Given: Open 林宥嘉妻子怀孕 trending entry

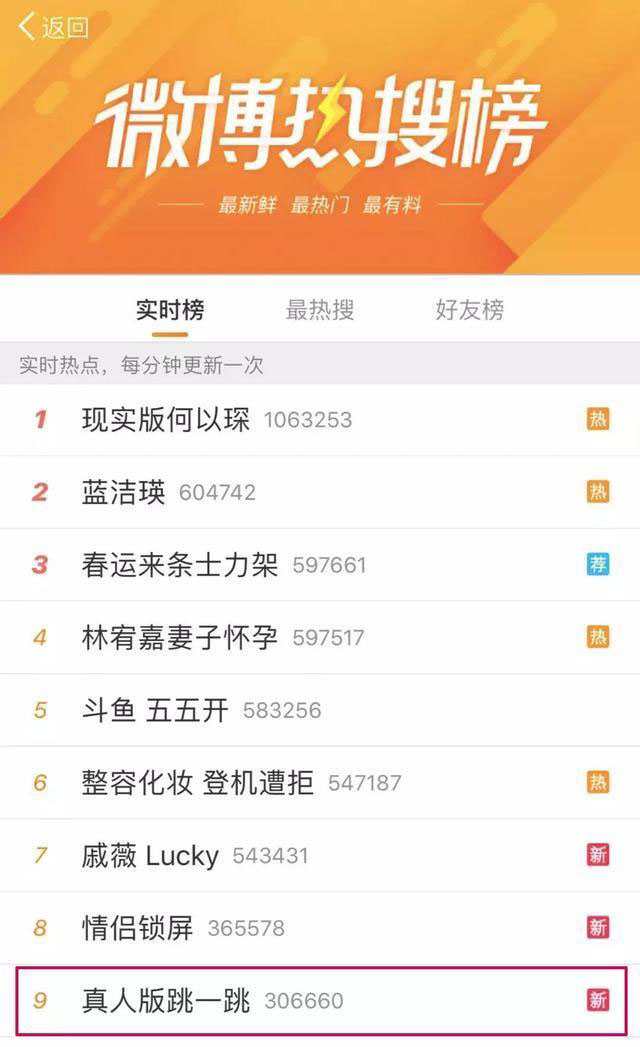Looking at the screenshot, I should pos(180,637).
